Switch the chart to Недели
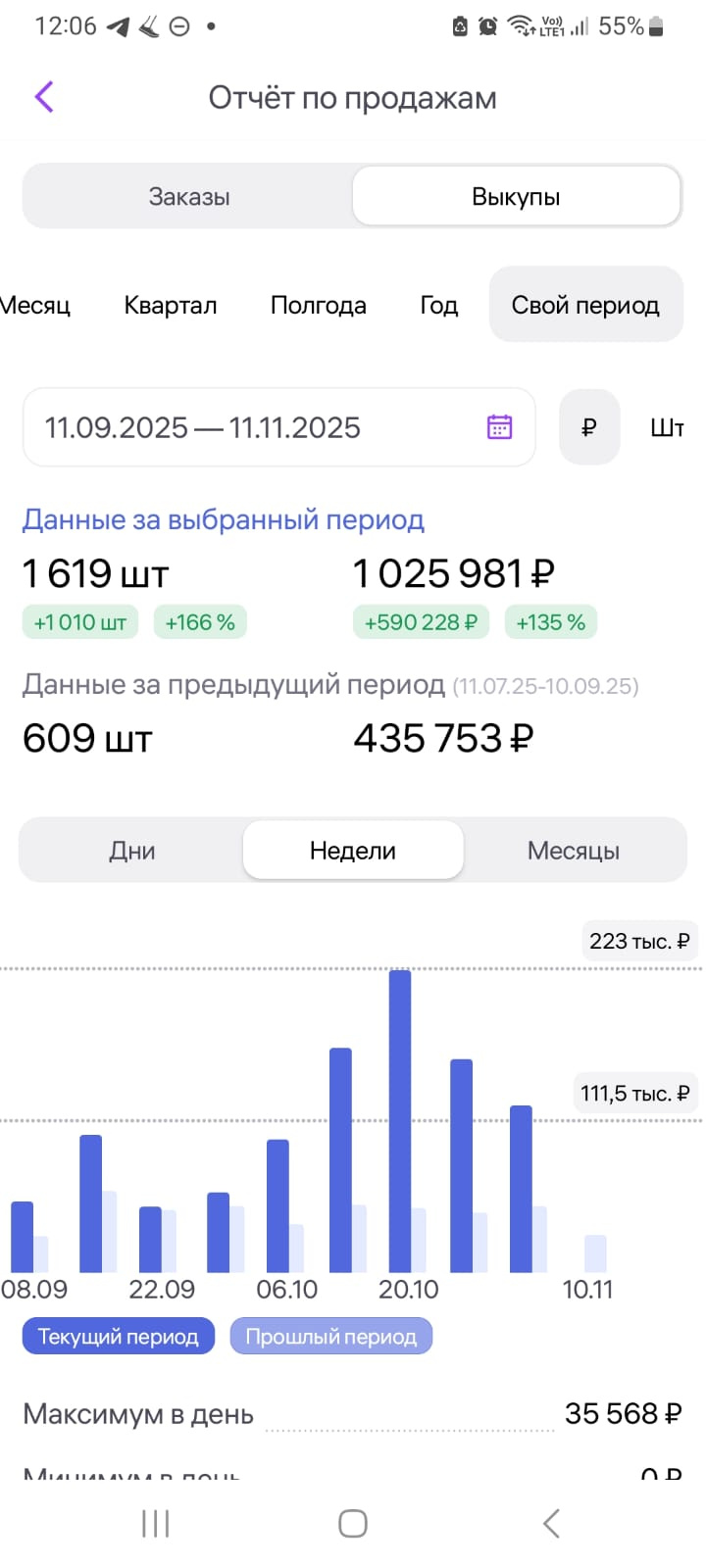 click(x=353, y=851)
